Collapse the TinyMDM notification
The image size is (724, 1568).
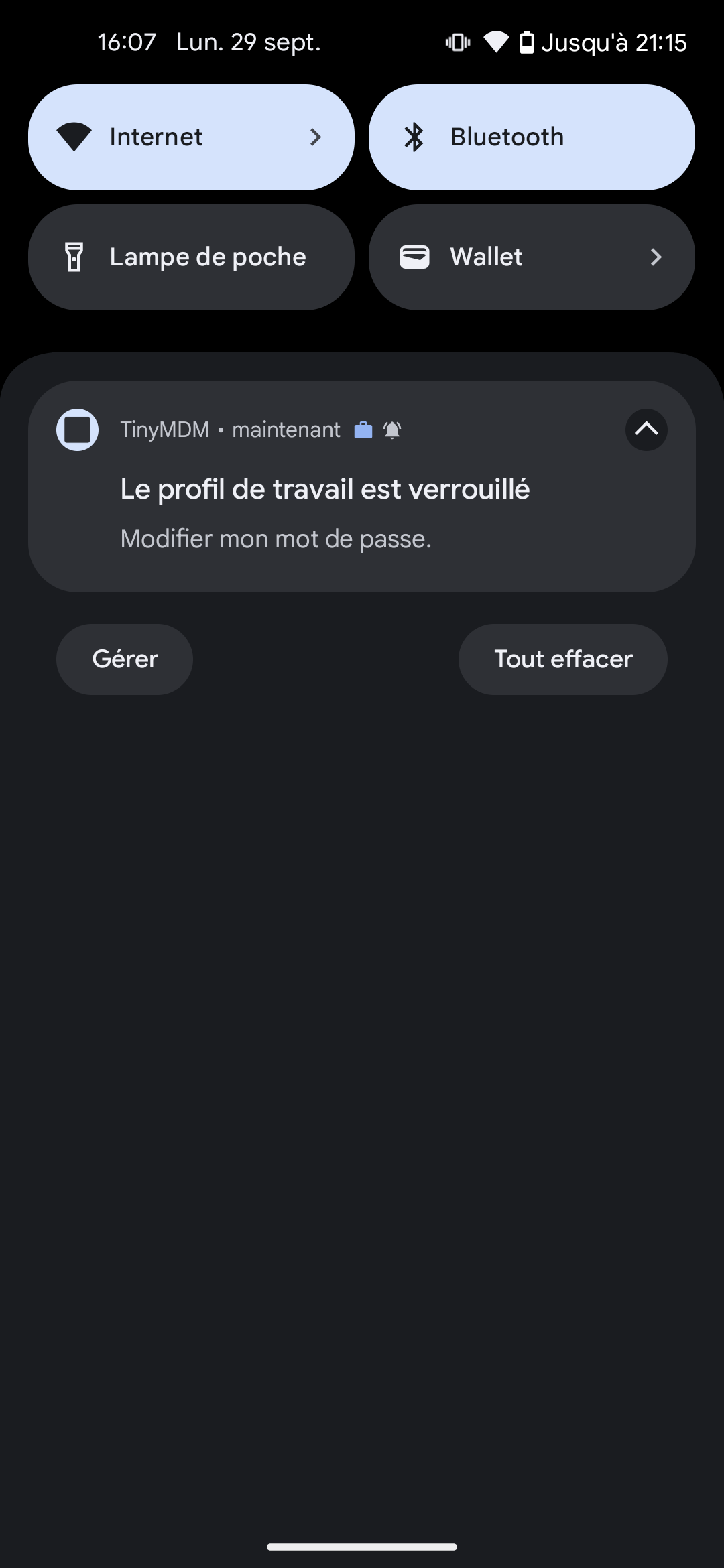[646, 430]
